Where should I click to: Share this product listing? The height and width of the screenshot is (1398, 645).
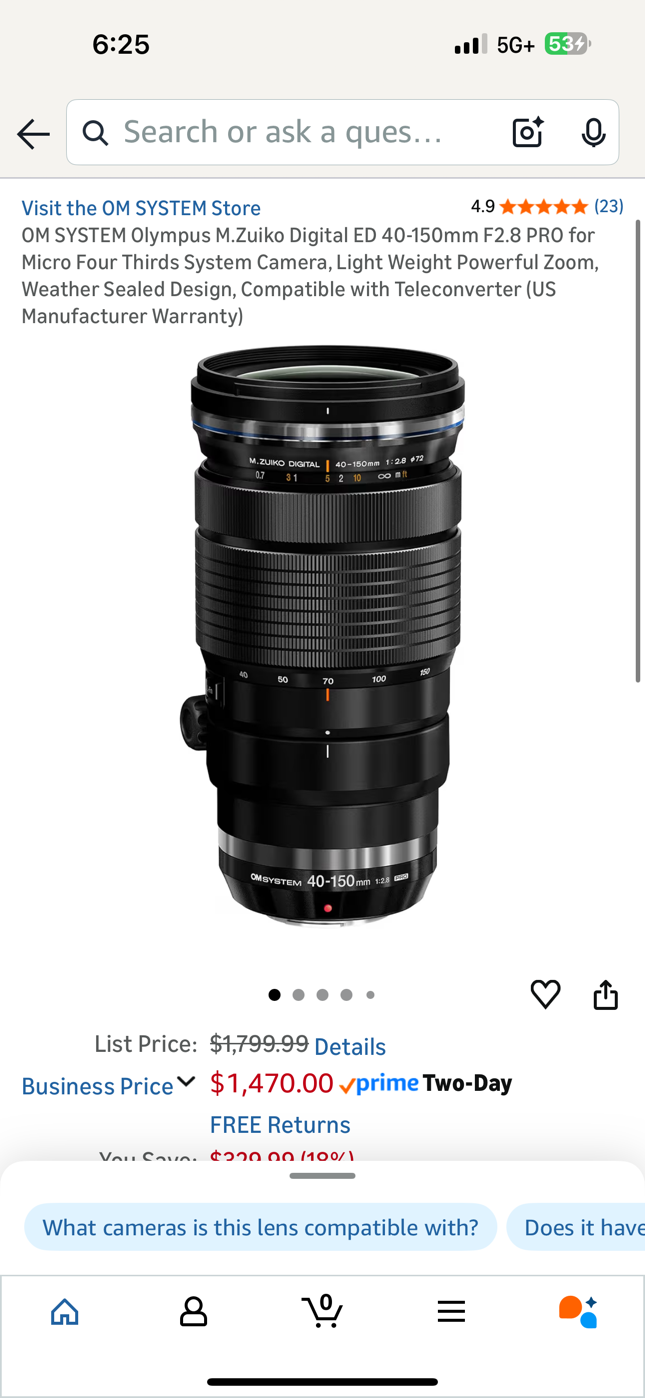pyautogui.click(x=605, y=994)
